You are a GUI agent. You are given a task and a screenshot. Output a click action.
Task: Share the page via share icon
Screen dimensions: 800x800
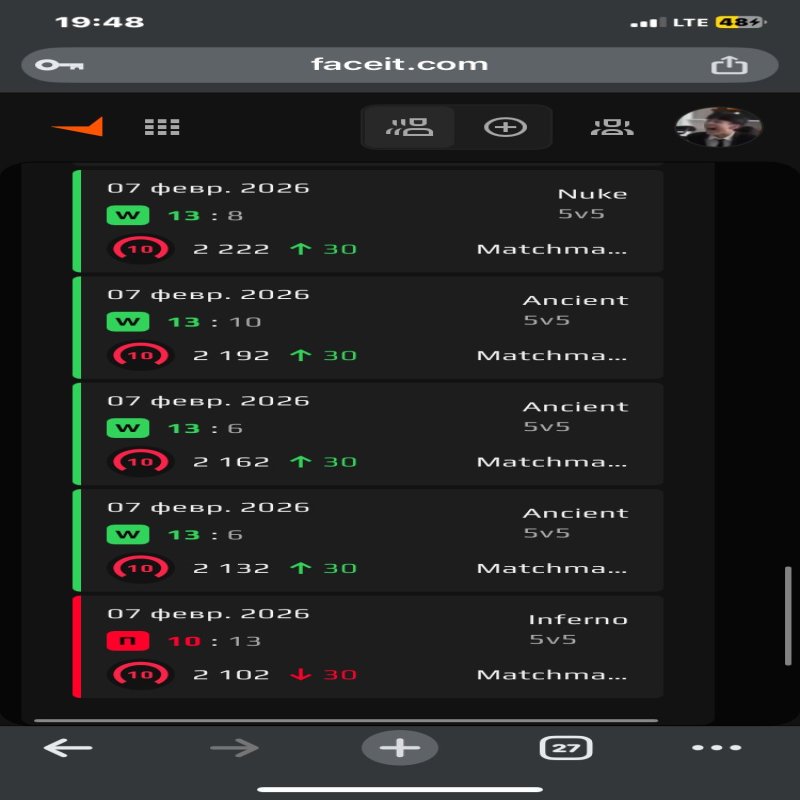[728, 65]
